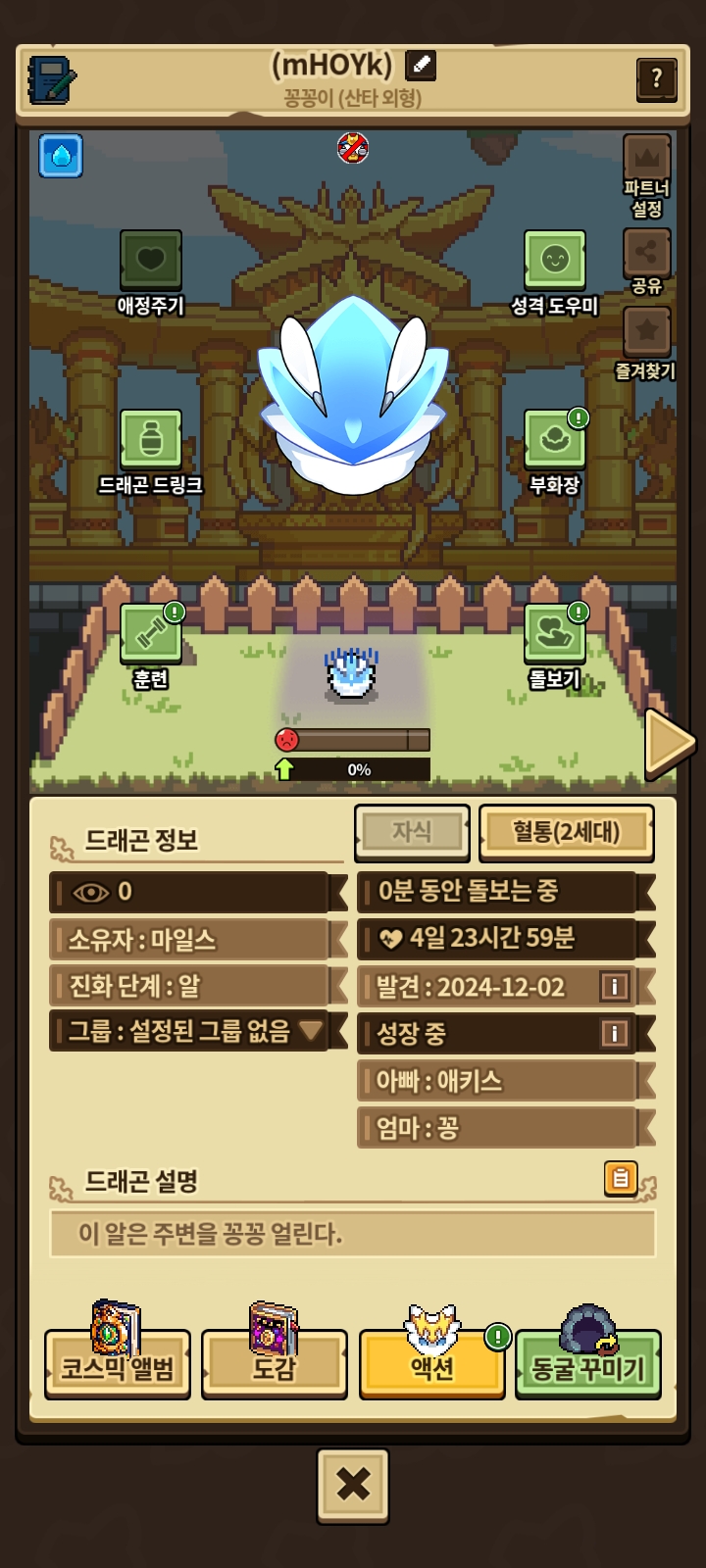
Task: Open the 부화장 hatchery
Action: (x=554, y=441)
